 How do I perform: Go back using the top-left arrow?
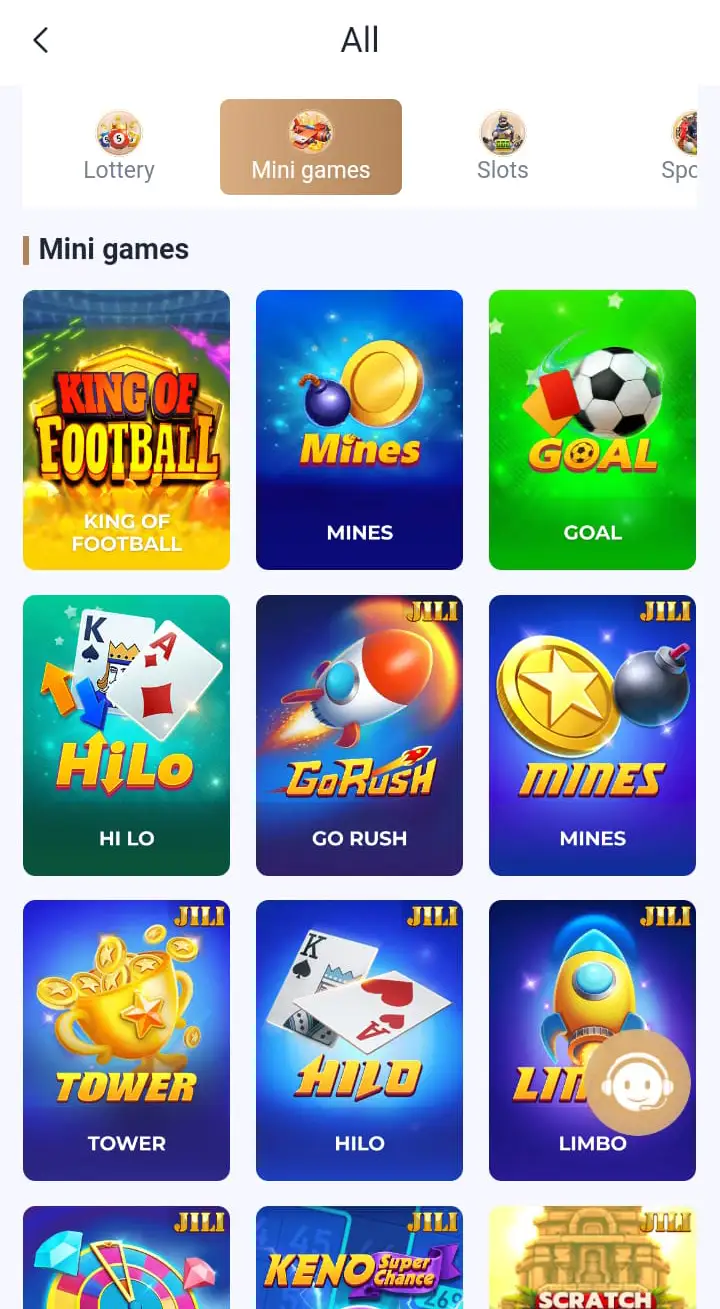(40, 40)
